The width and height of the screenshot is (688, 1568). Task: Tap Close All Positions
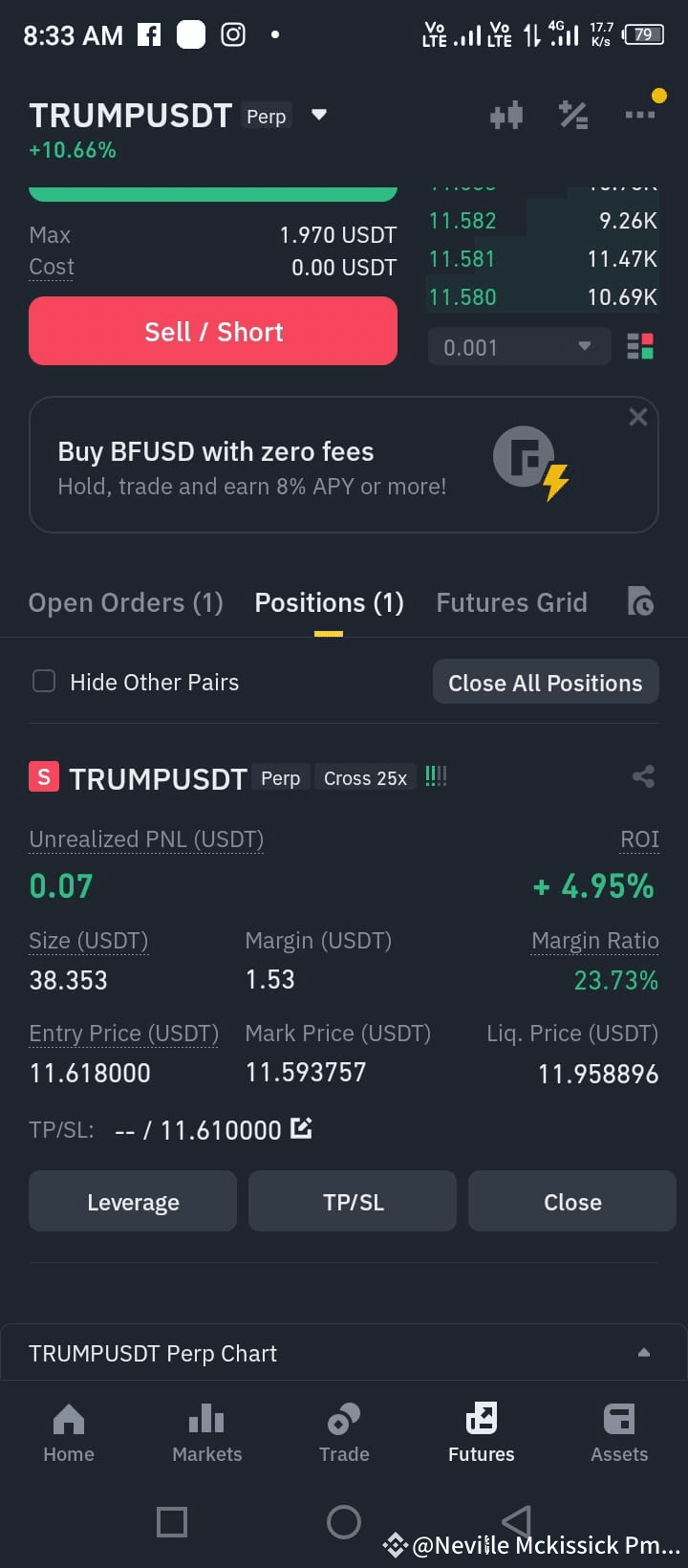(x=545, y=682)
